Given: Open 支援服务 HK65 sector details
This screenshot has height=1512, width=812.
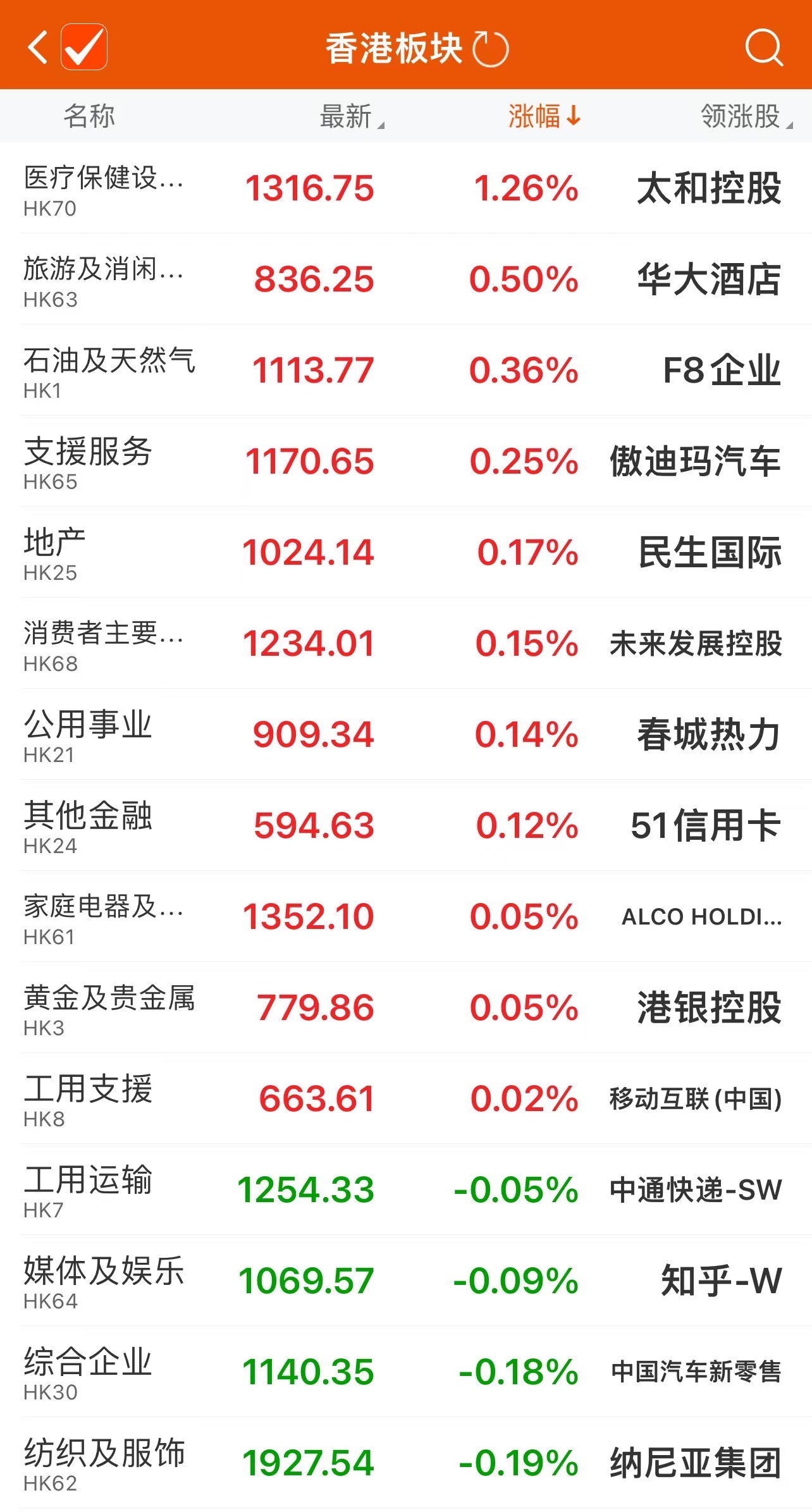Looking at the screenshot, I should (89, 462).
